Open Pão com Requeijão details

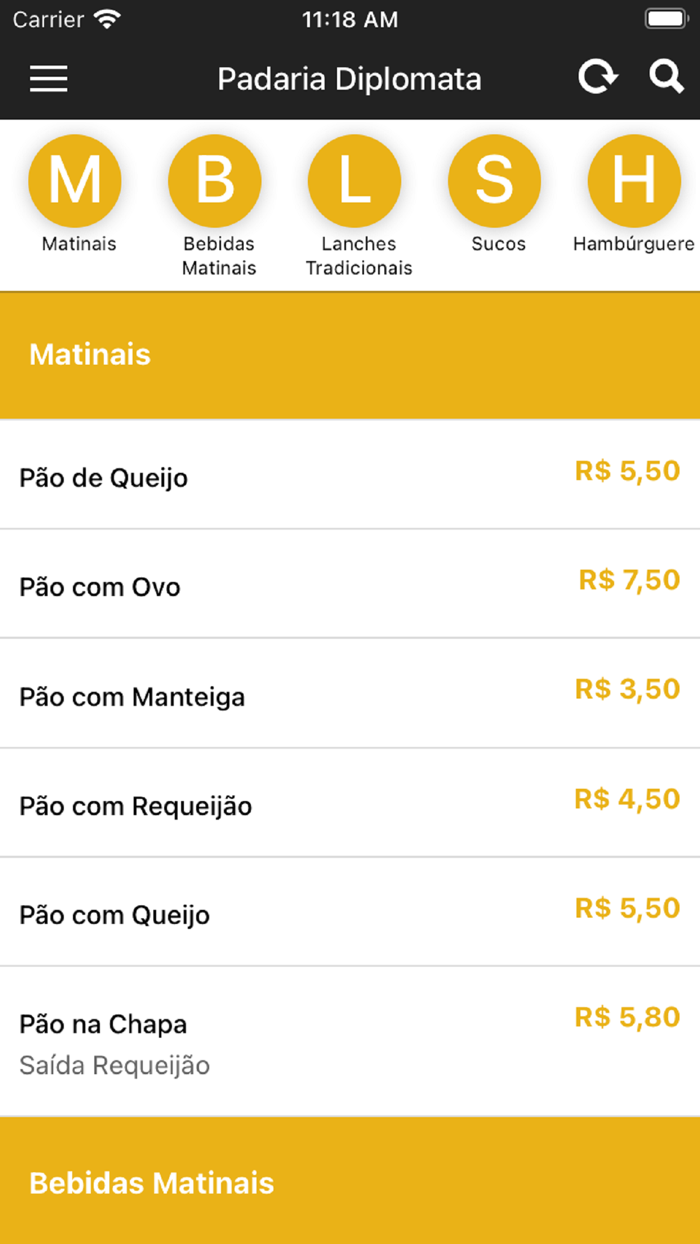click(x=350, y=803)
